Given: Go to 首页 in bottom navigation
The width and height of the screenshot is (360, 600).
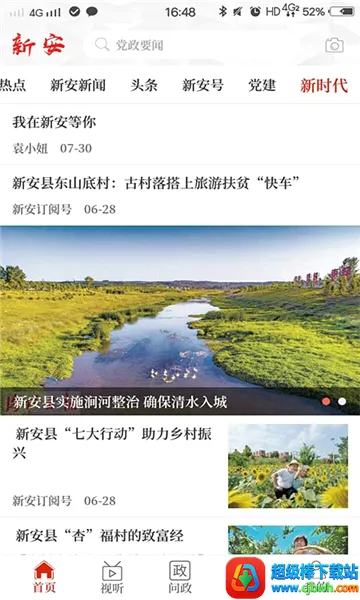Looking at the screenshot, I should (x=44, y=577).
